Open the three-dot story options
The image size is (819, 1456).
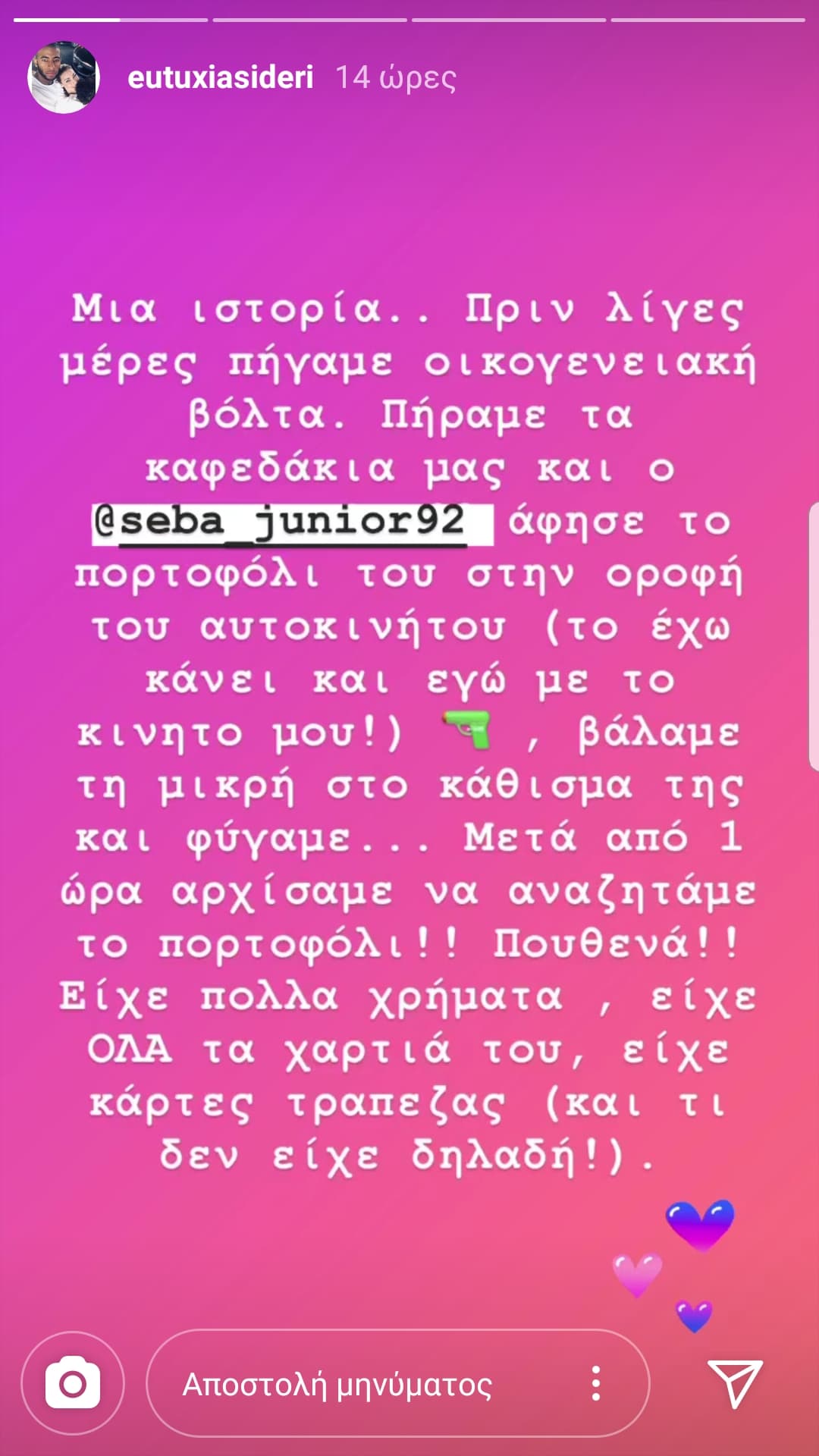pos(596,1384)
